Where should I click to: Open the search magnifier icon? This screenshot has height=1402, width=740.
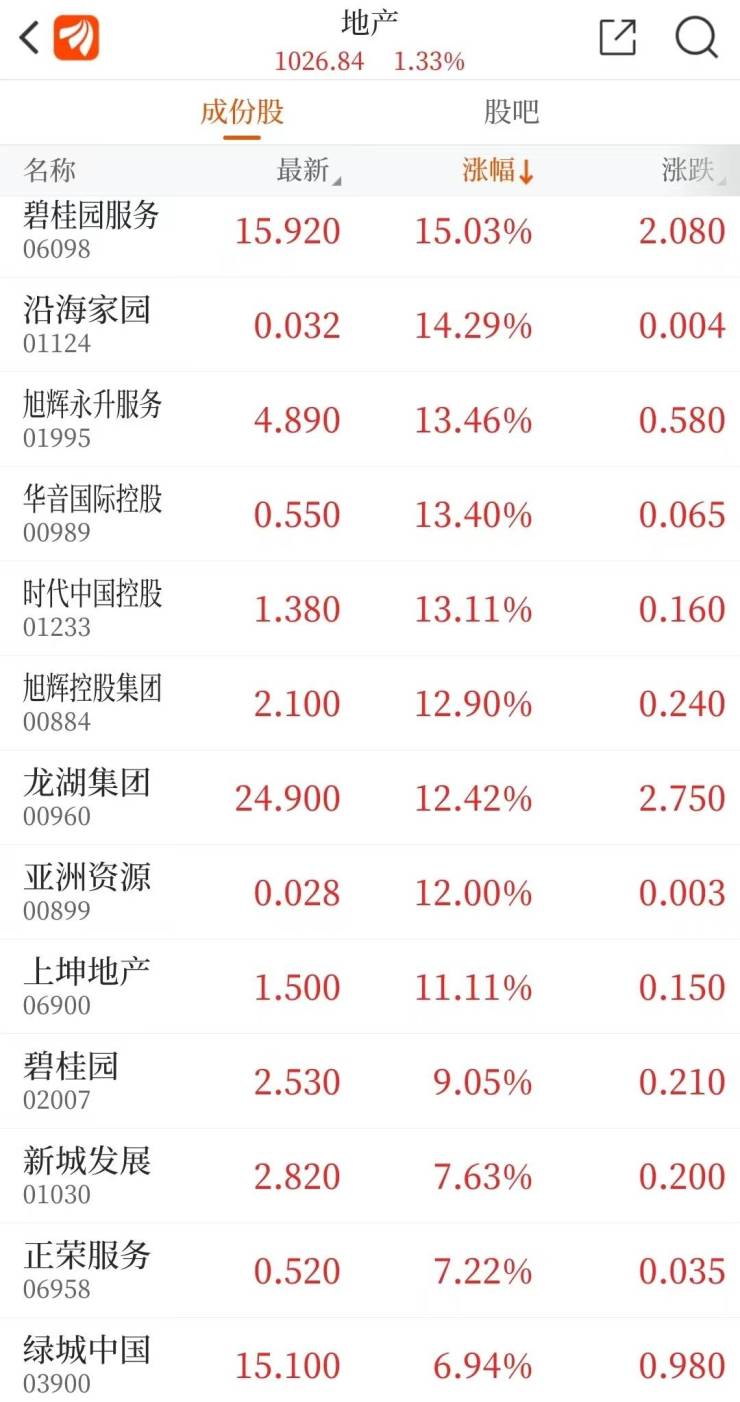696,38
